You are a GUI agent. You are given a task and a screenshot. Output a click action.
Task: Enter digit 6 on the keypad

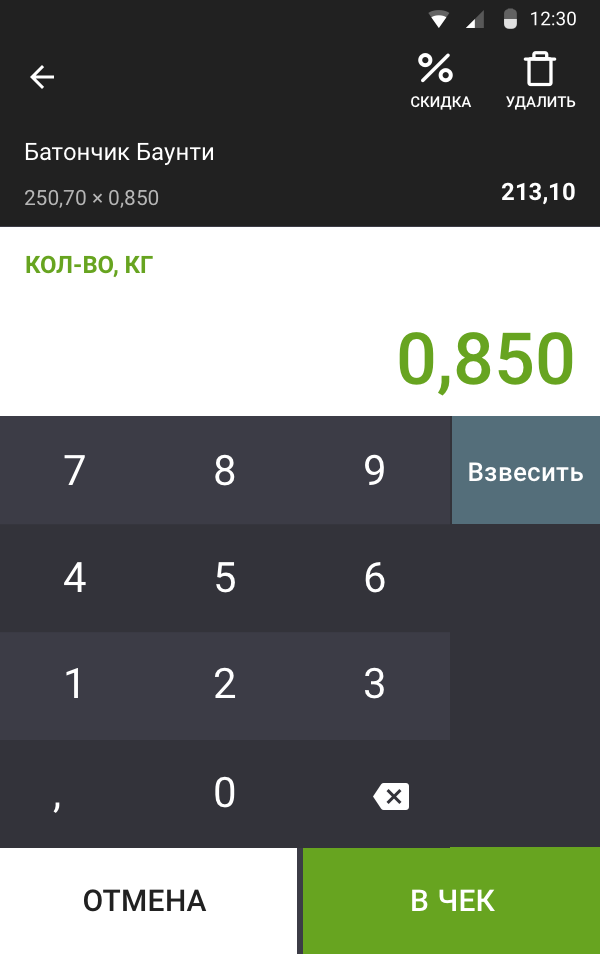point(375,578)
